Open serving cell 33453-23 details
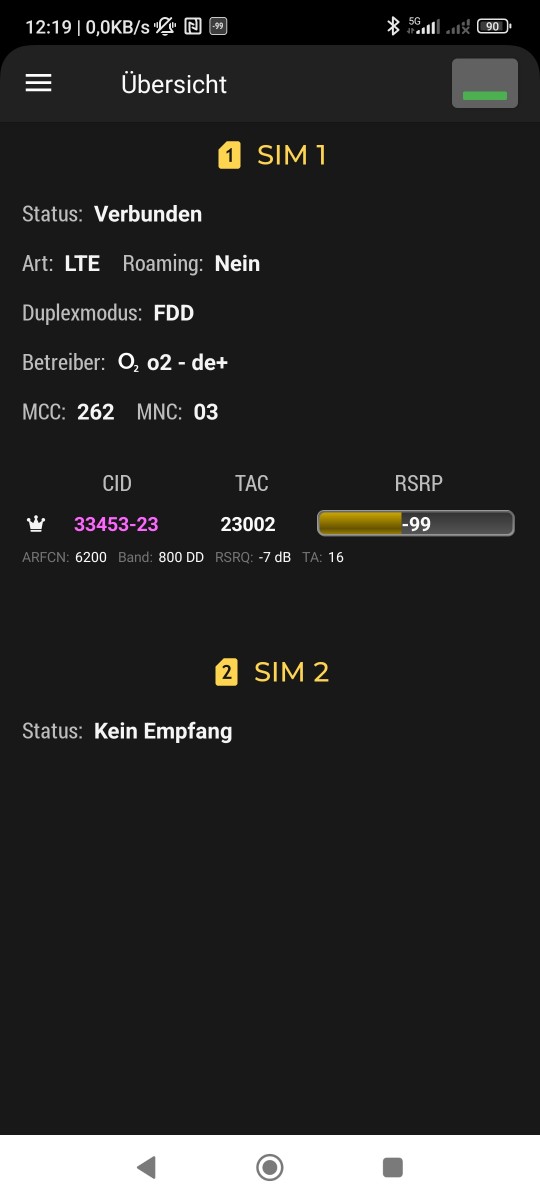 coord(116,524)
